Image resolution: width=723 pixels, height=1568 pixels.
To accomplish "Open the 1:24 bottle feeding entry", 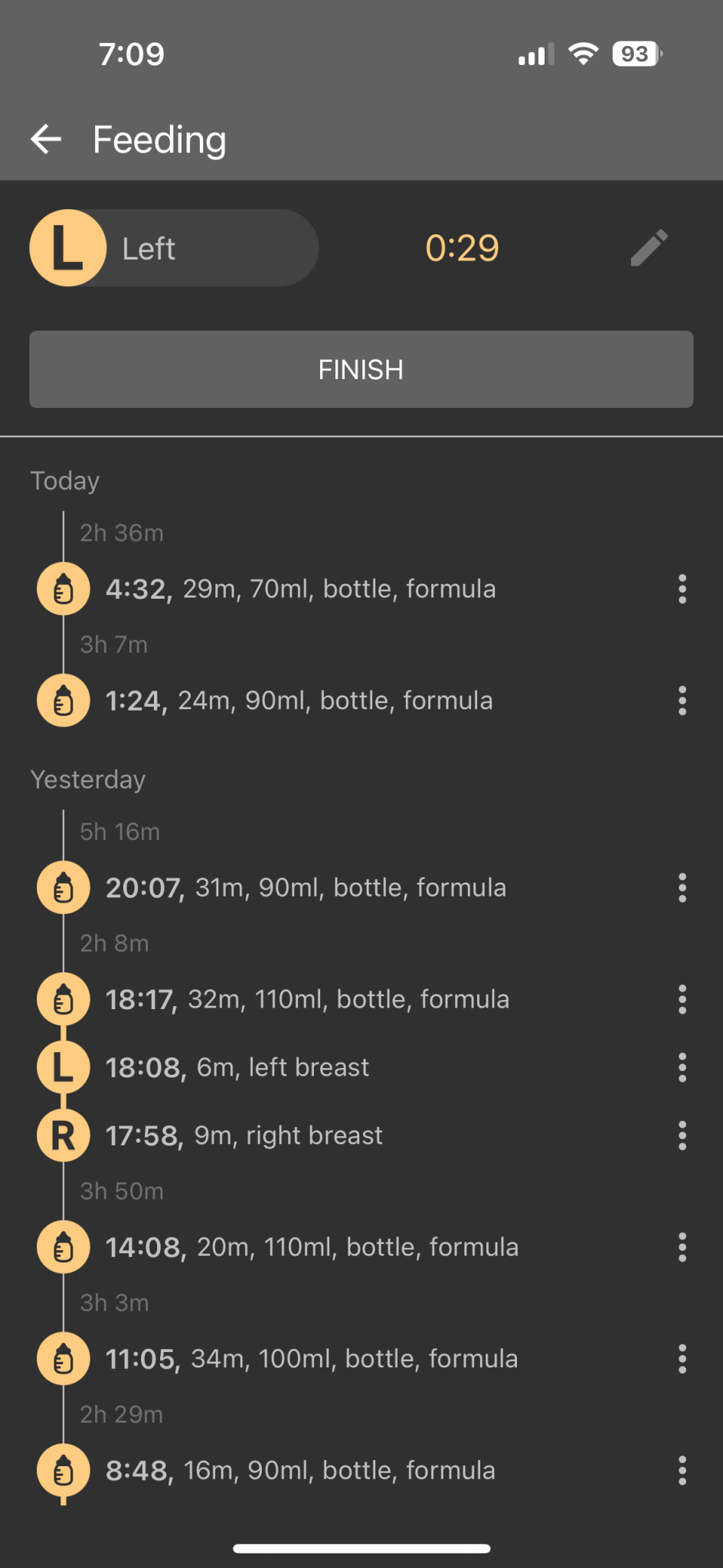I will (x=299, y=701).
